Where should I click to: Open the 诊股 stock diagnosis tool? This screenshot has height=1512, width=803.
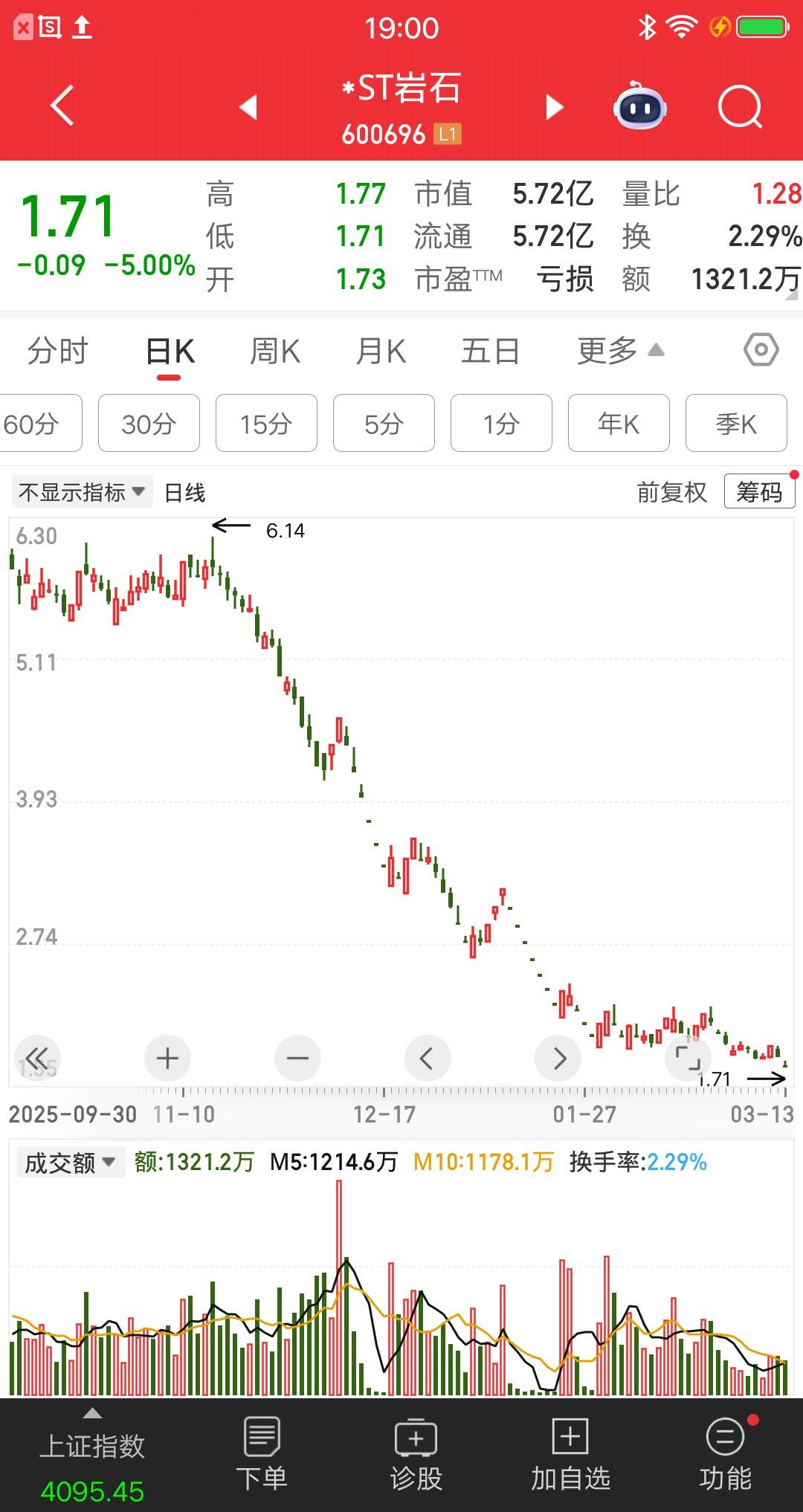(x=416, y=1457)
